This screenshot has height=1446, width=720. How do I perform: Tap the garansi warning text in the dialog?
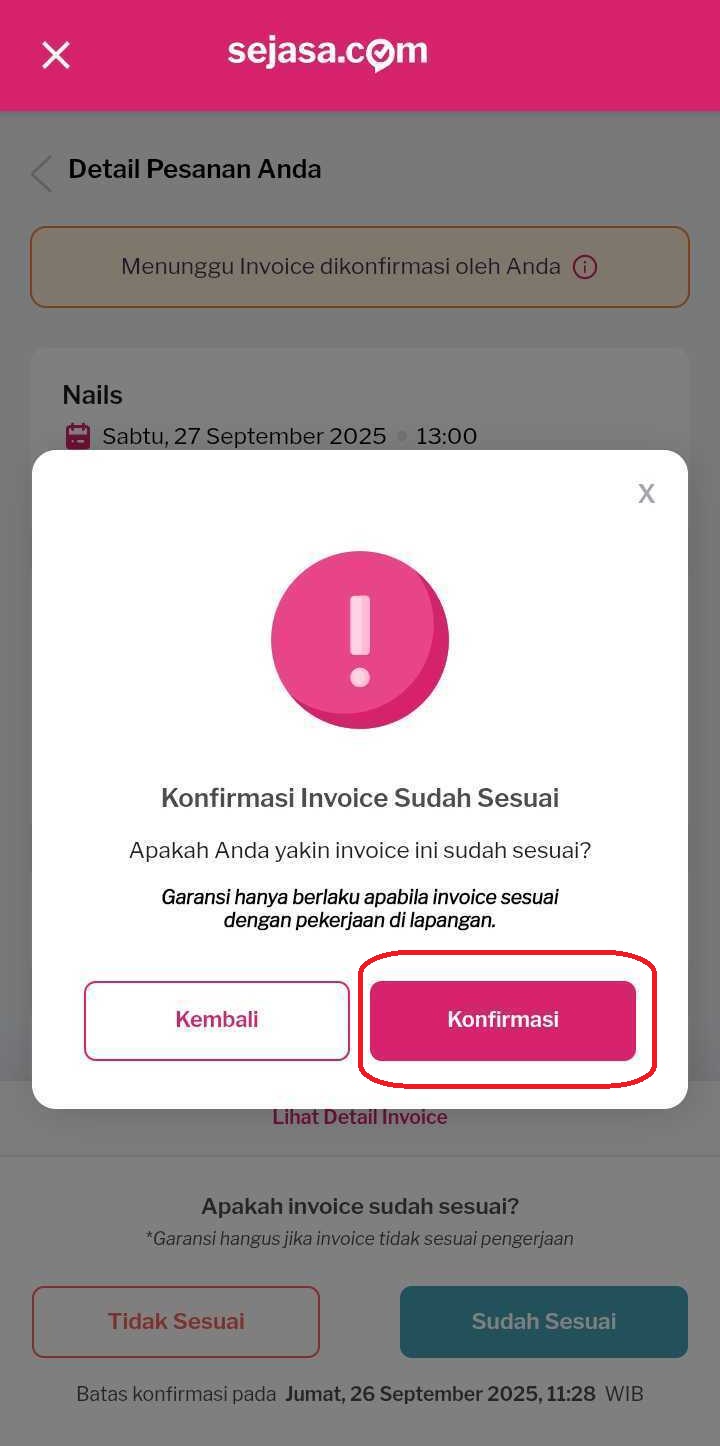(x=360, y=908)
